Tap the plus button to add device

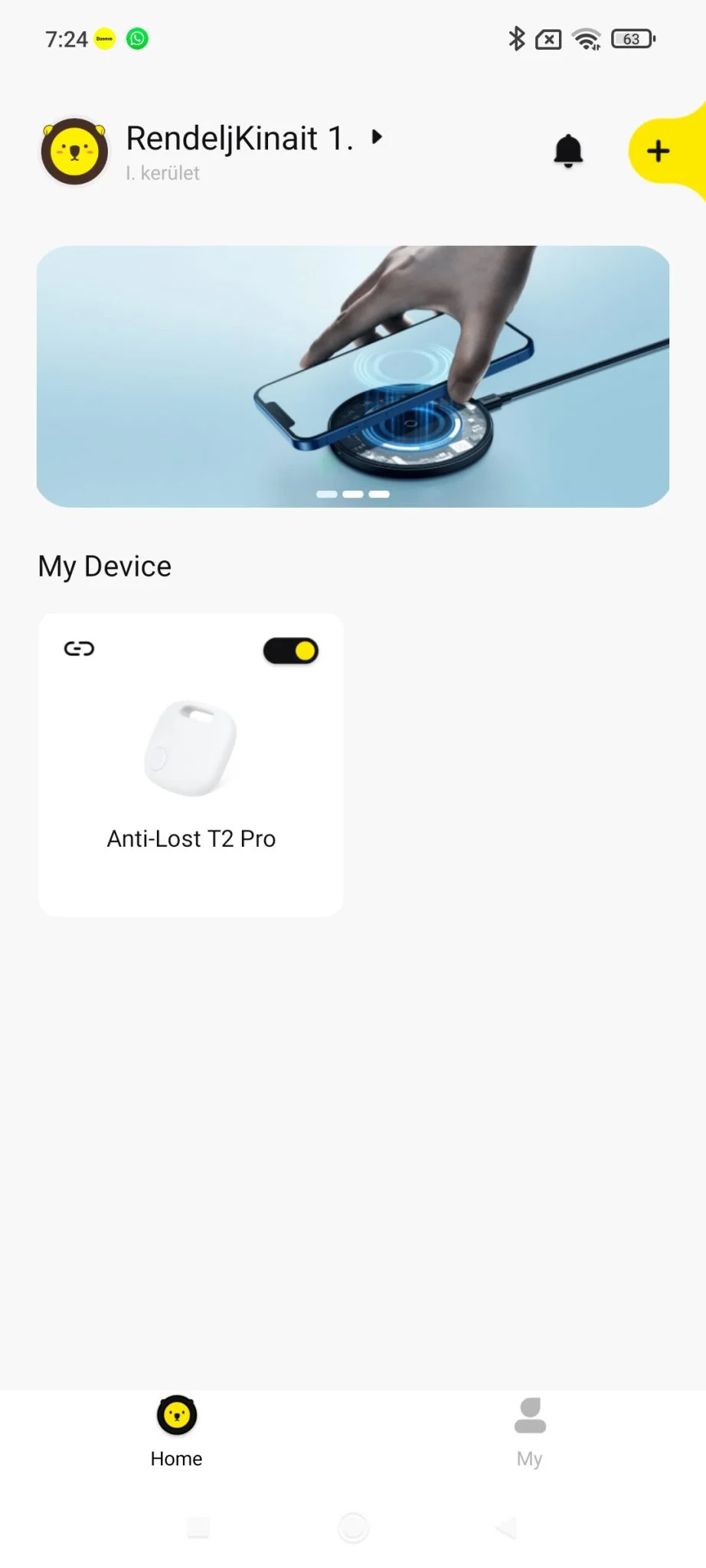point(658,151)
